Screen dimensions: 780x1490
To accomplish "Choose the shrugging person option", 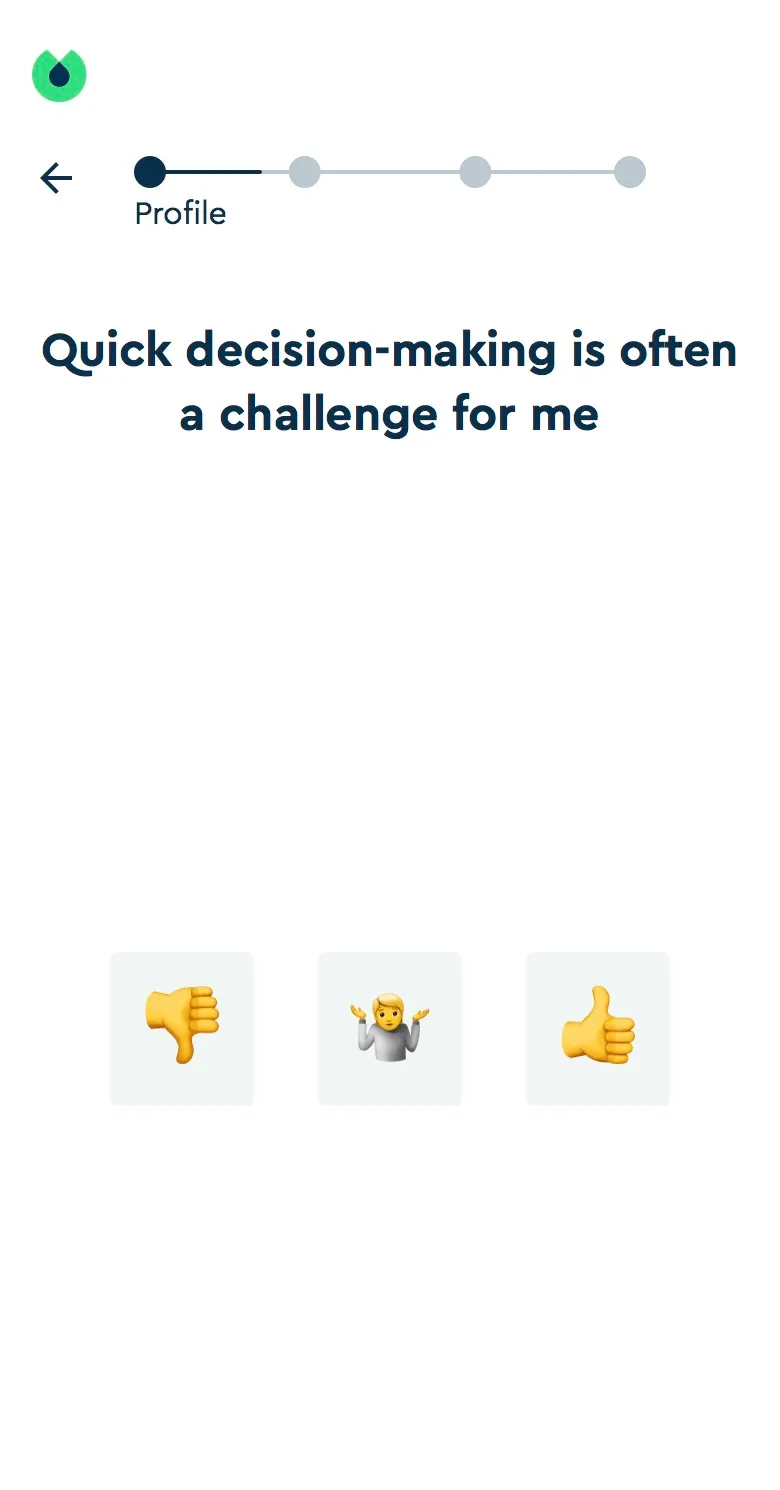I will (x=390, y=1029).
